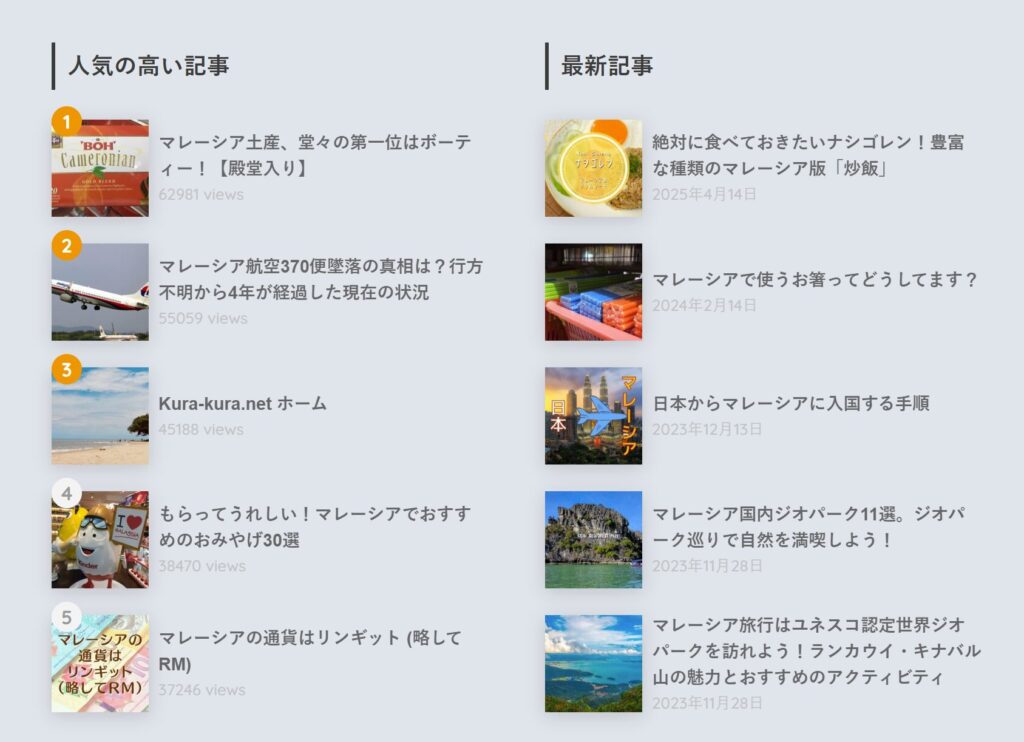
Task: Open the guide on entering Malaysia from Japan
Action: pos(790,403)
